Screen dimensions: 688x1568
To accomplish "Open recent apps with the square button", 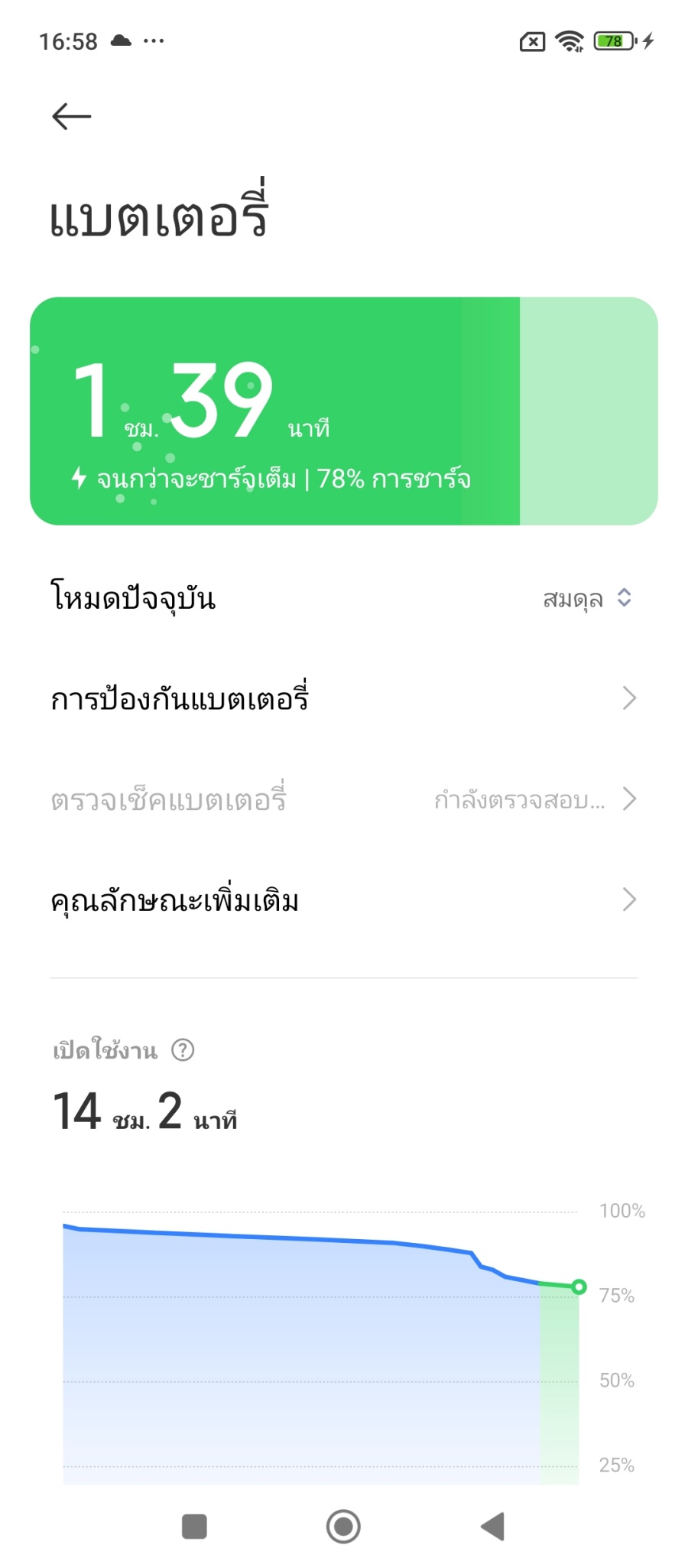I will (x=194, y=1527).
